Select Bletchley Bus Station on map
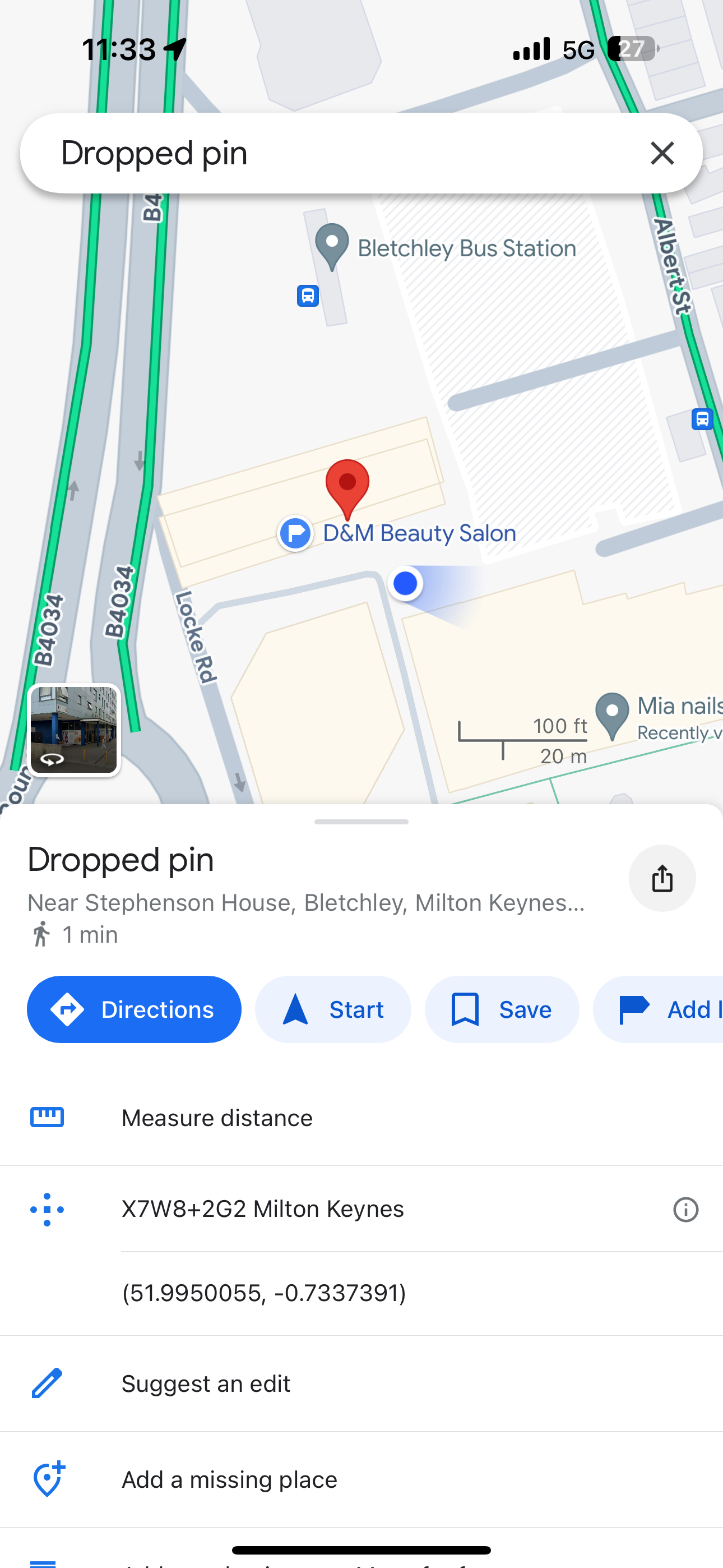 point(332,247)
